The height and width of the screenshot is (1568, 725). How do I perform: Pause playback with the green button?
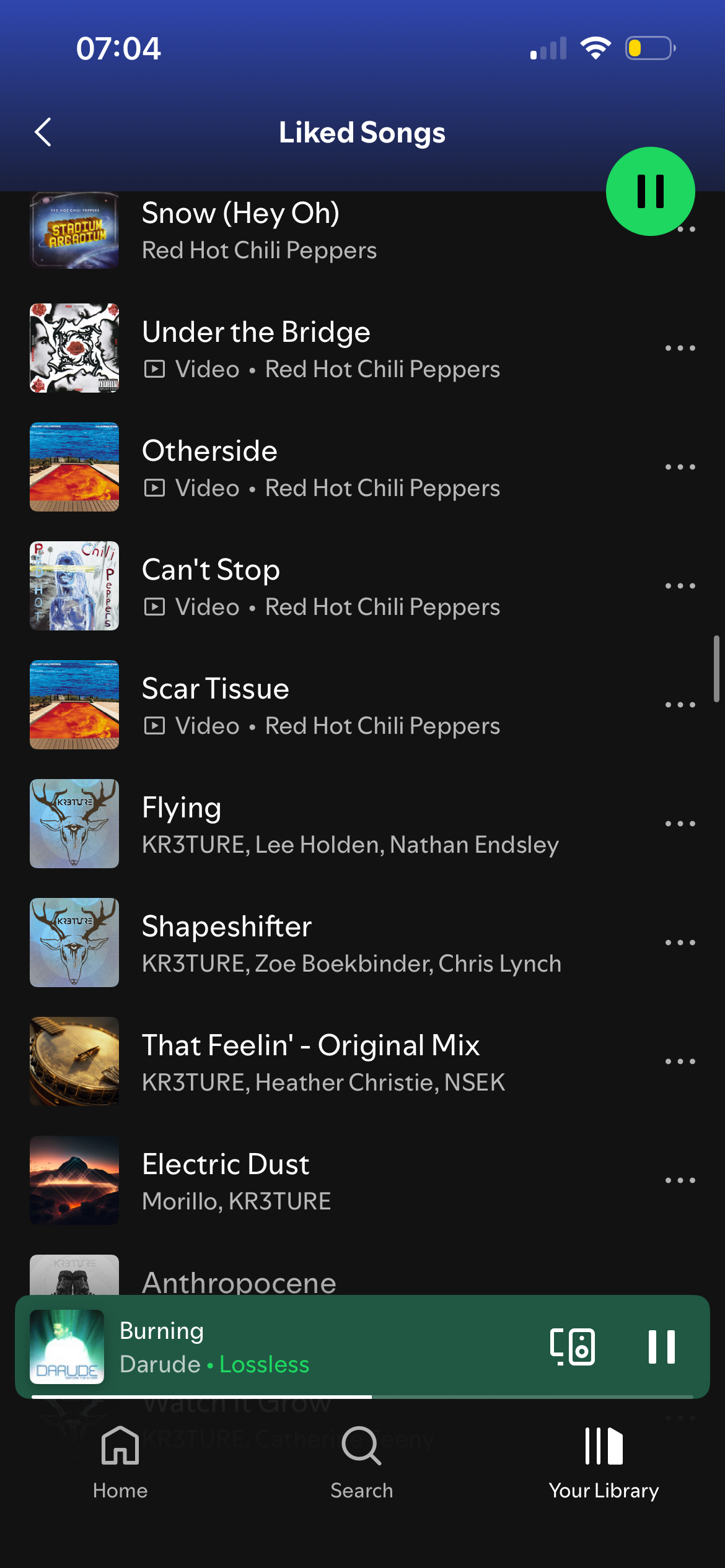[x=650, y=191]
